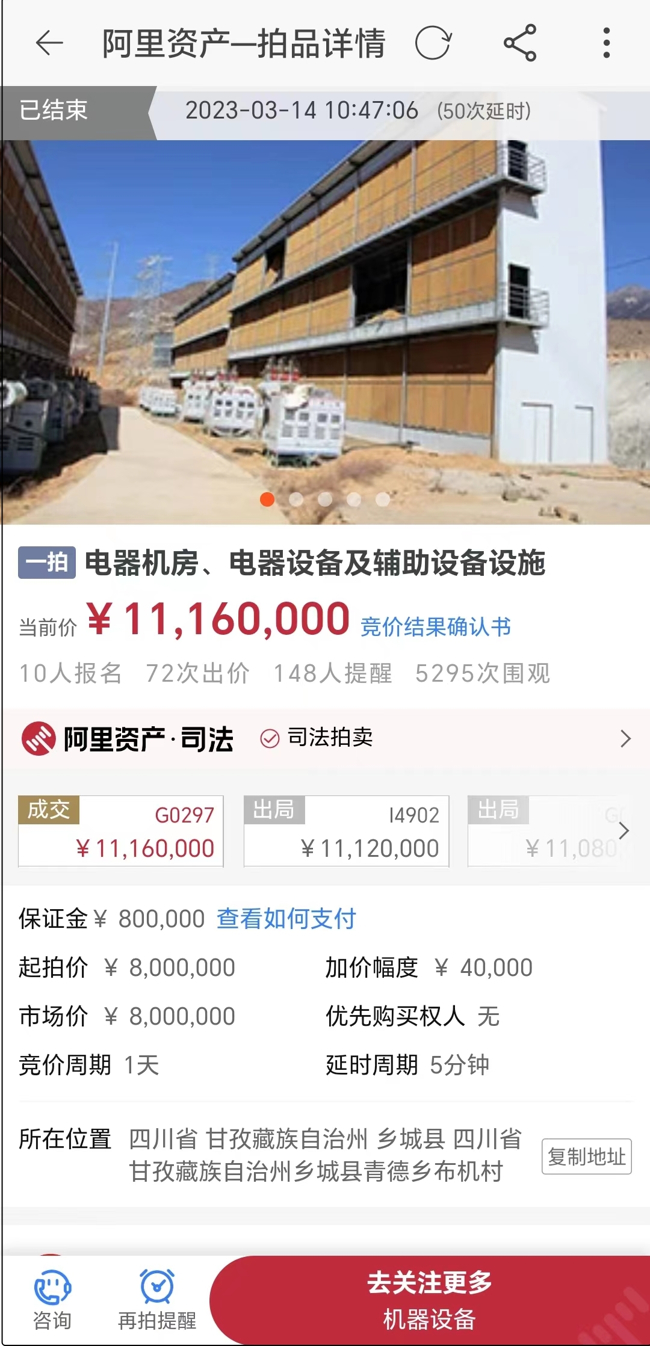The width and height of the screenshot is (650, 1346).
Task: Open the three-dot overflow menu
Action: [x=606, y=43]
